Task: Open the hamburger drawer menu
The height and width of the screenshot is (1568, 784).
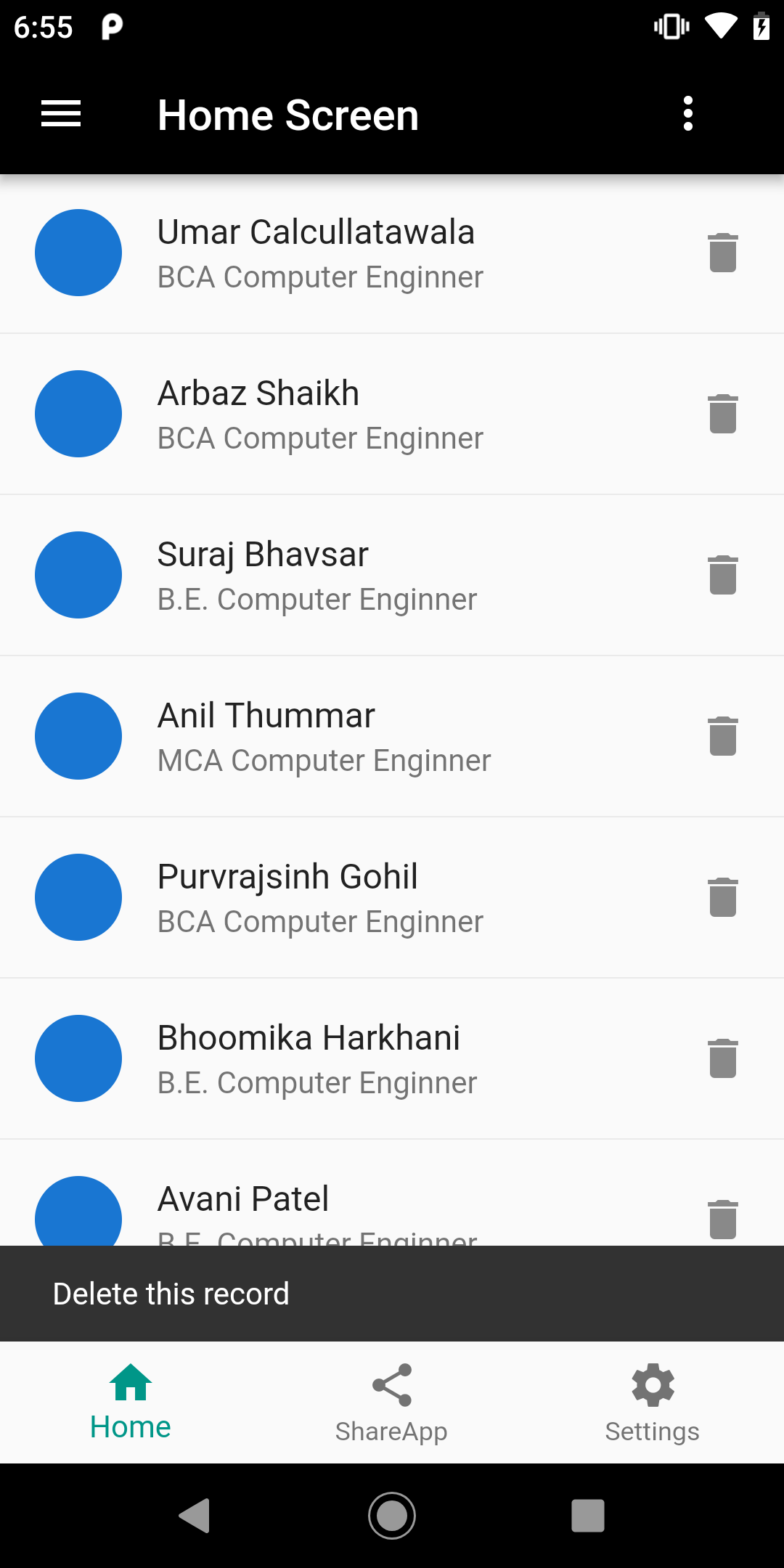Action: [61, 114]
